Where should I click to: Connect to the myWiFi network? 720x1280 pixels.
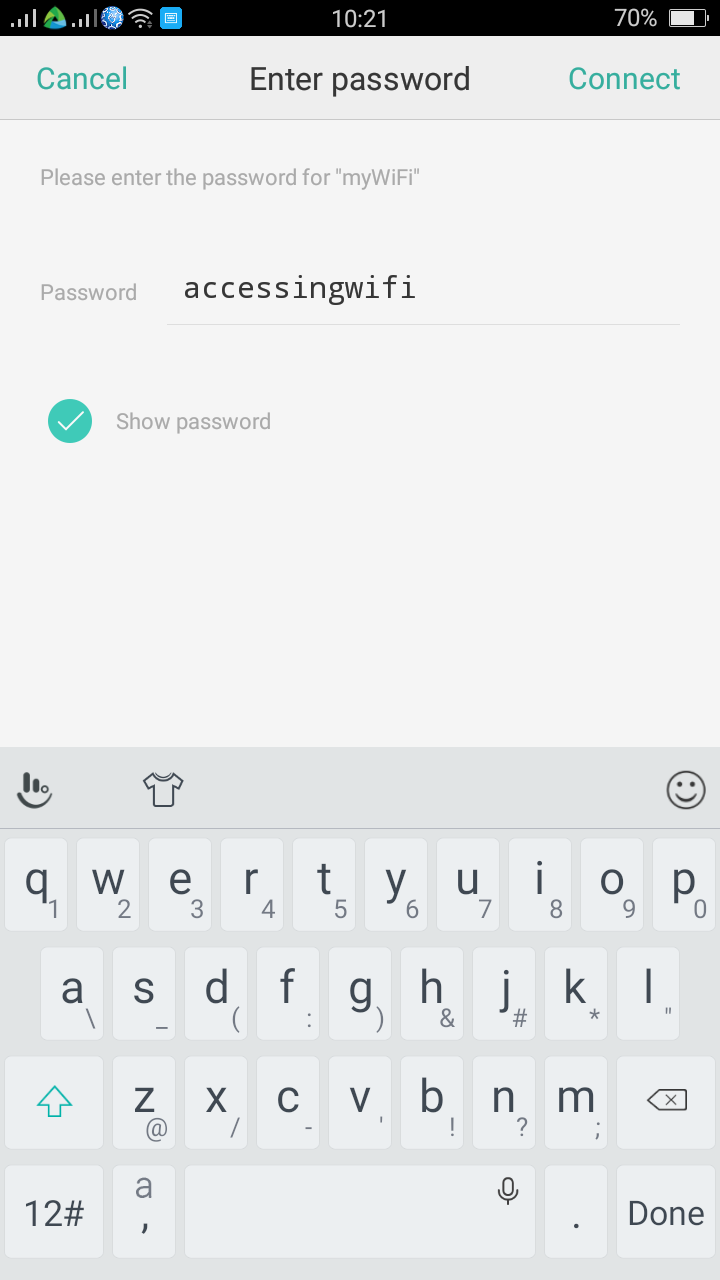[x=624, y=79]
